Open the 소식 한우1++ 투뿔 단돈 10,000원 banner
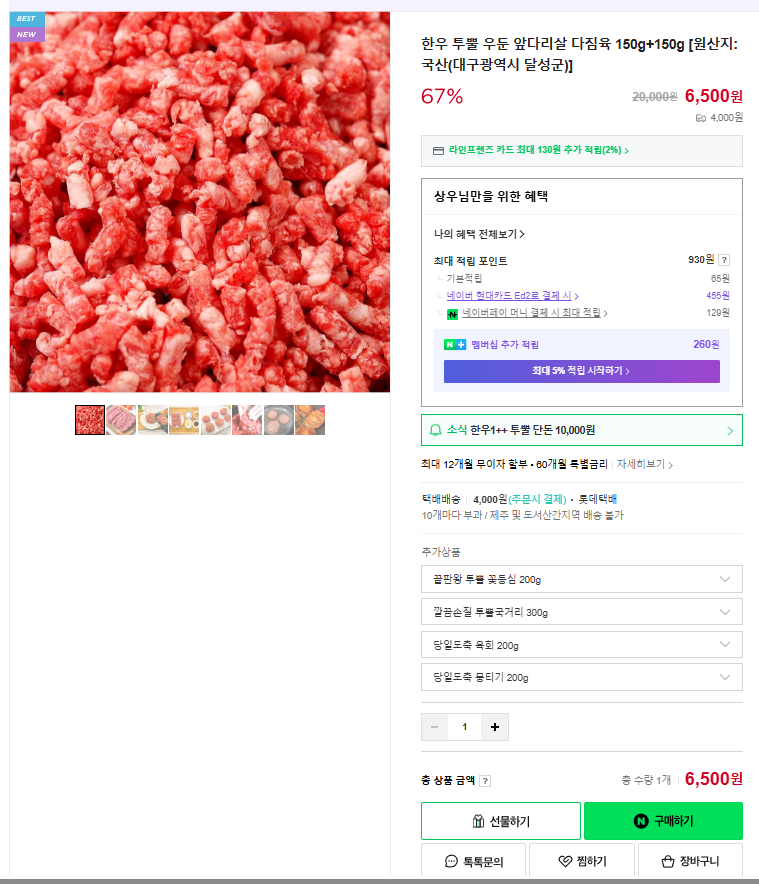759x884 pixels. tap(581, 430)
